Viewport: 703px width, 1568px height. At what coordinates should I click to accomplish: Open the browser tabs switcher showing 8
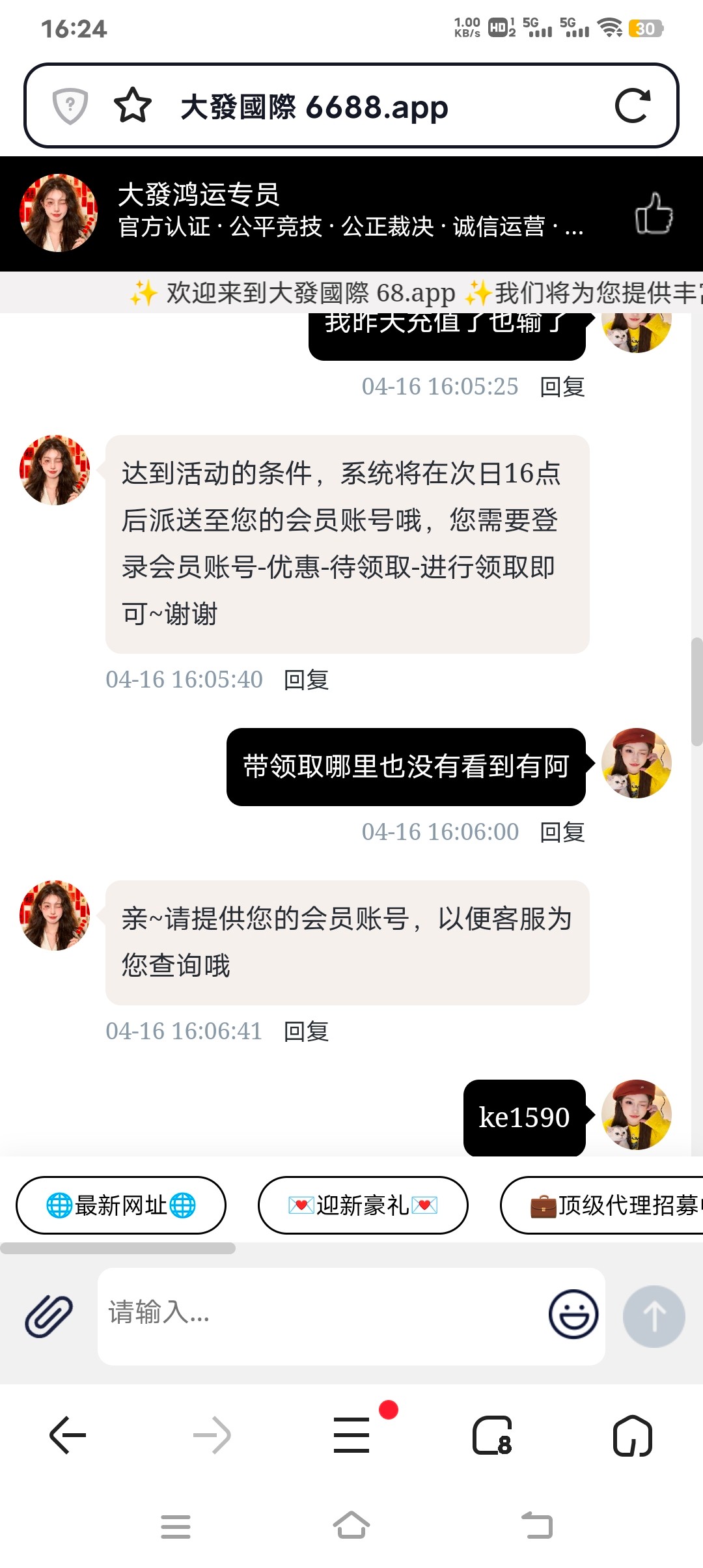click(492, 1435)
